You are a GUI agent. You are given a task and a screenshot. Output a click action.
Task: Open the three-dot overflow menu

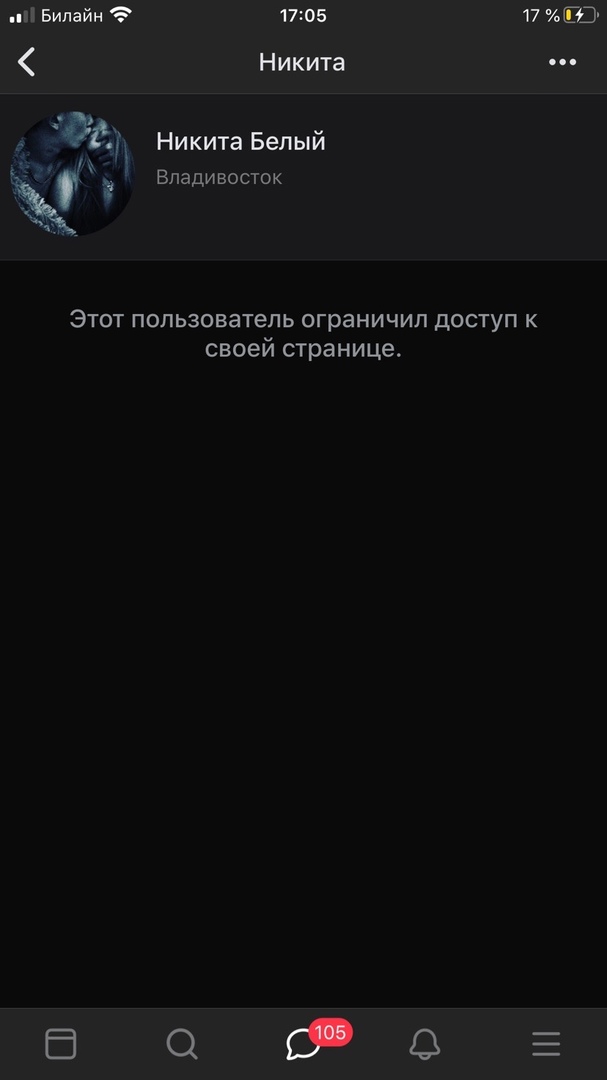click(x=563, y=62)
